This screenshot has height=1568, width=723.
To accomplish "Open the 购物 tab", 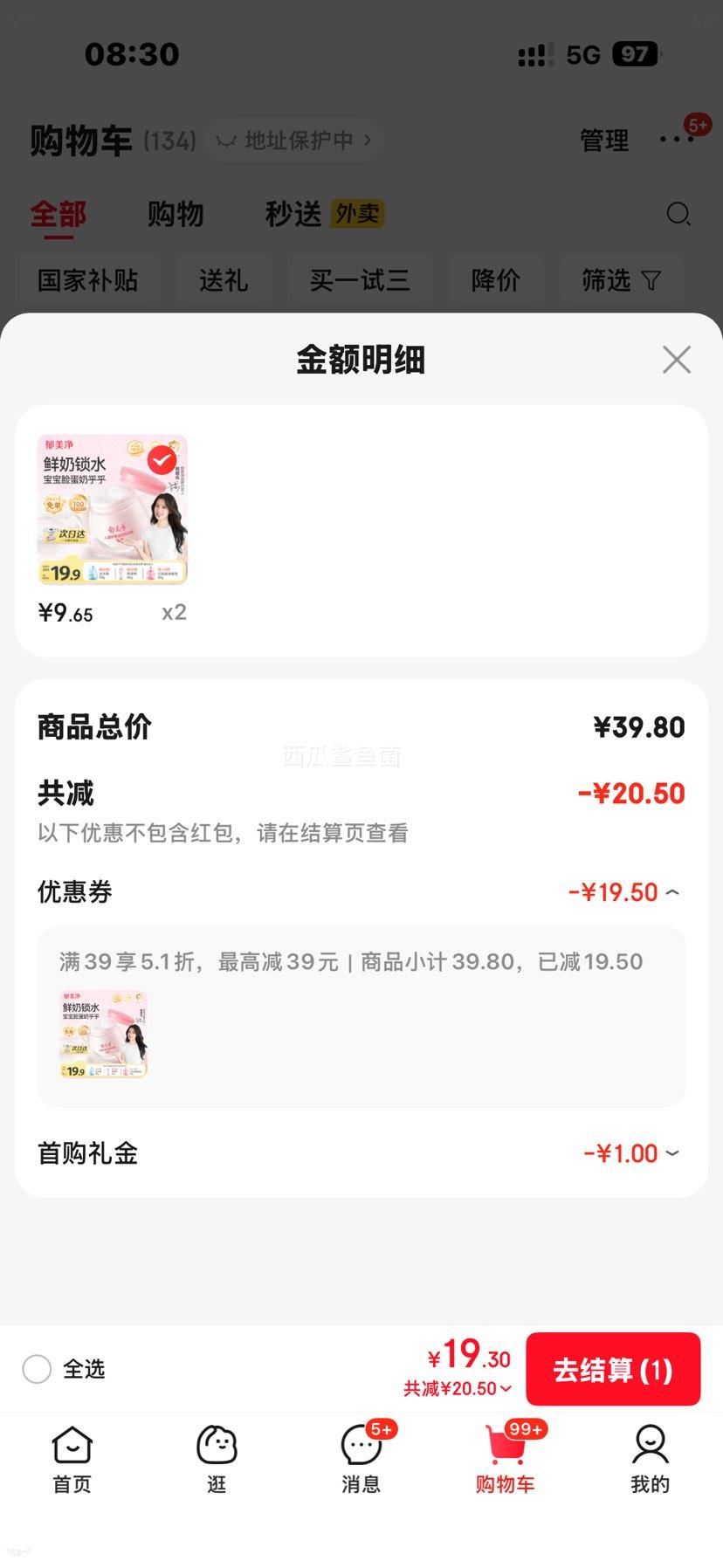I will [x=176, y=214].
